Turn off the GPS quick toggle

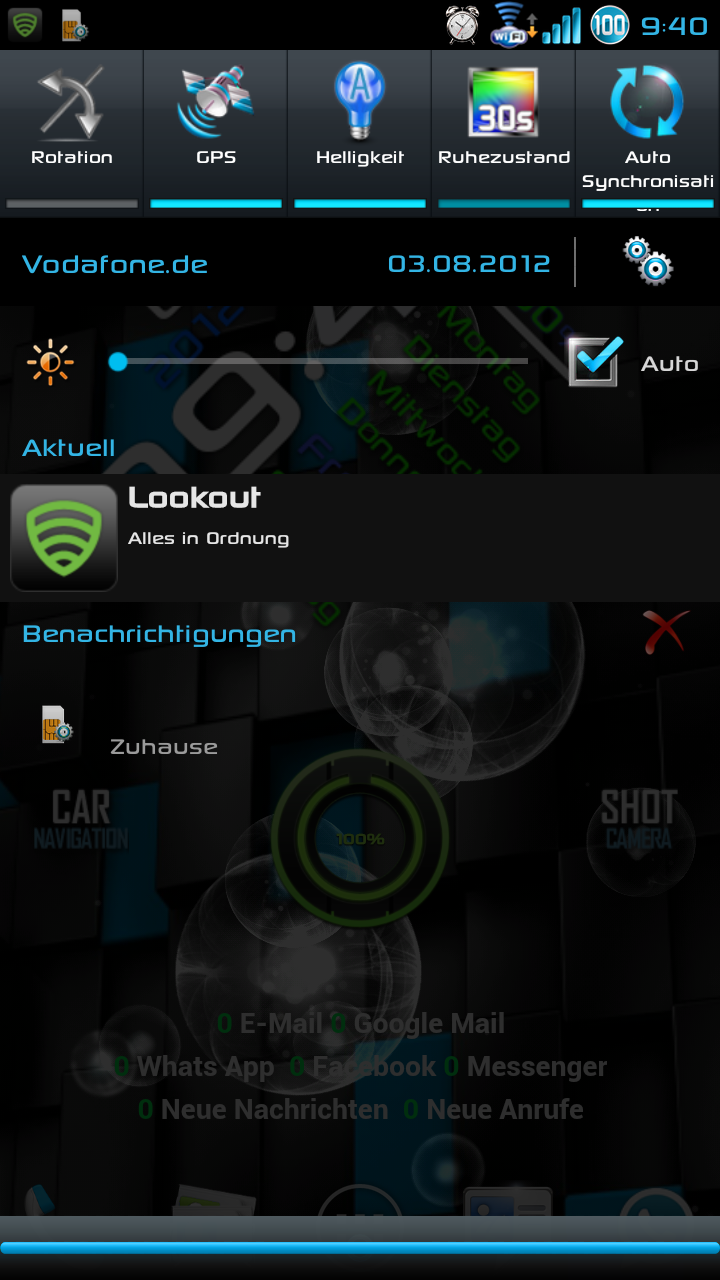216,132
